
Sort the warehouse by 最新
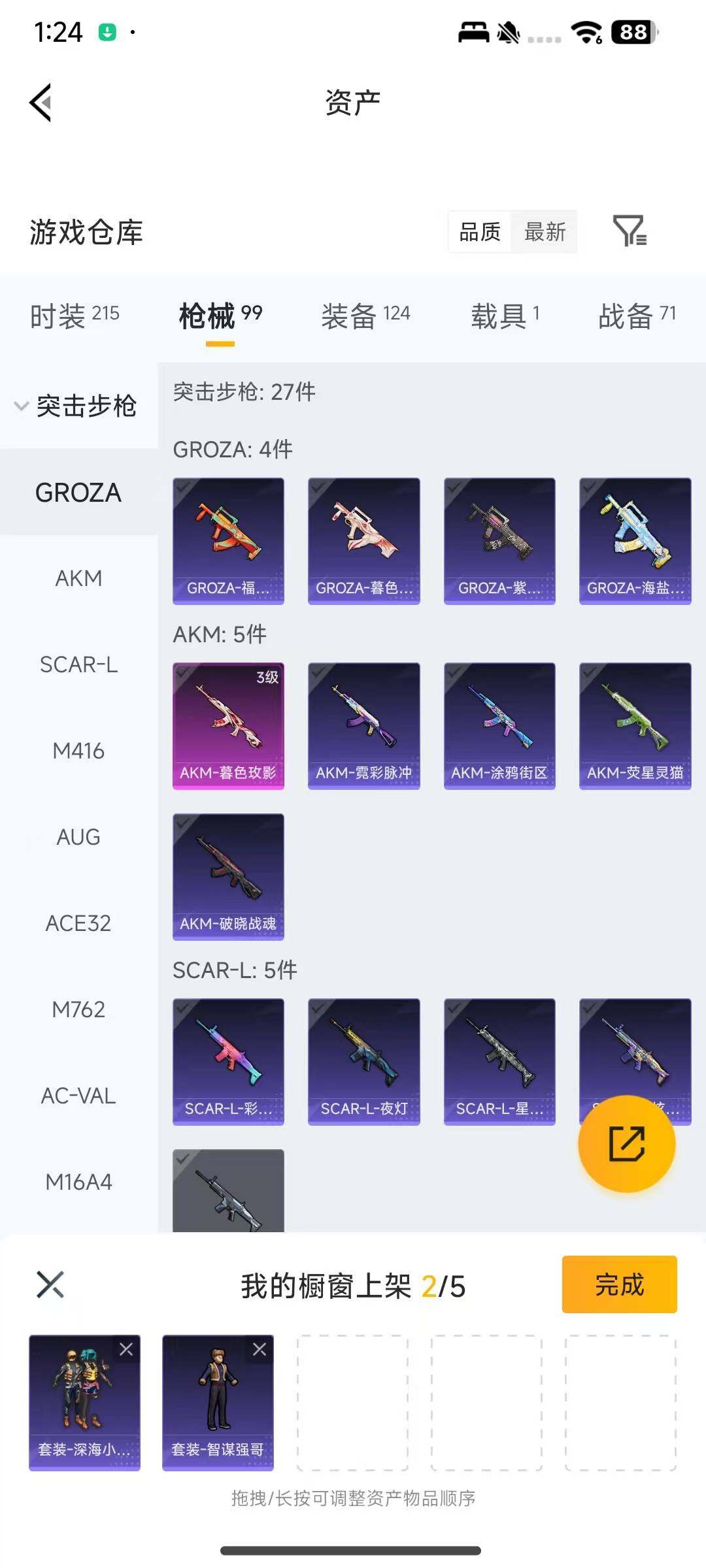point(545,232)
